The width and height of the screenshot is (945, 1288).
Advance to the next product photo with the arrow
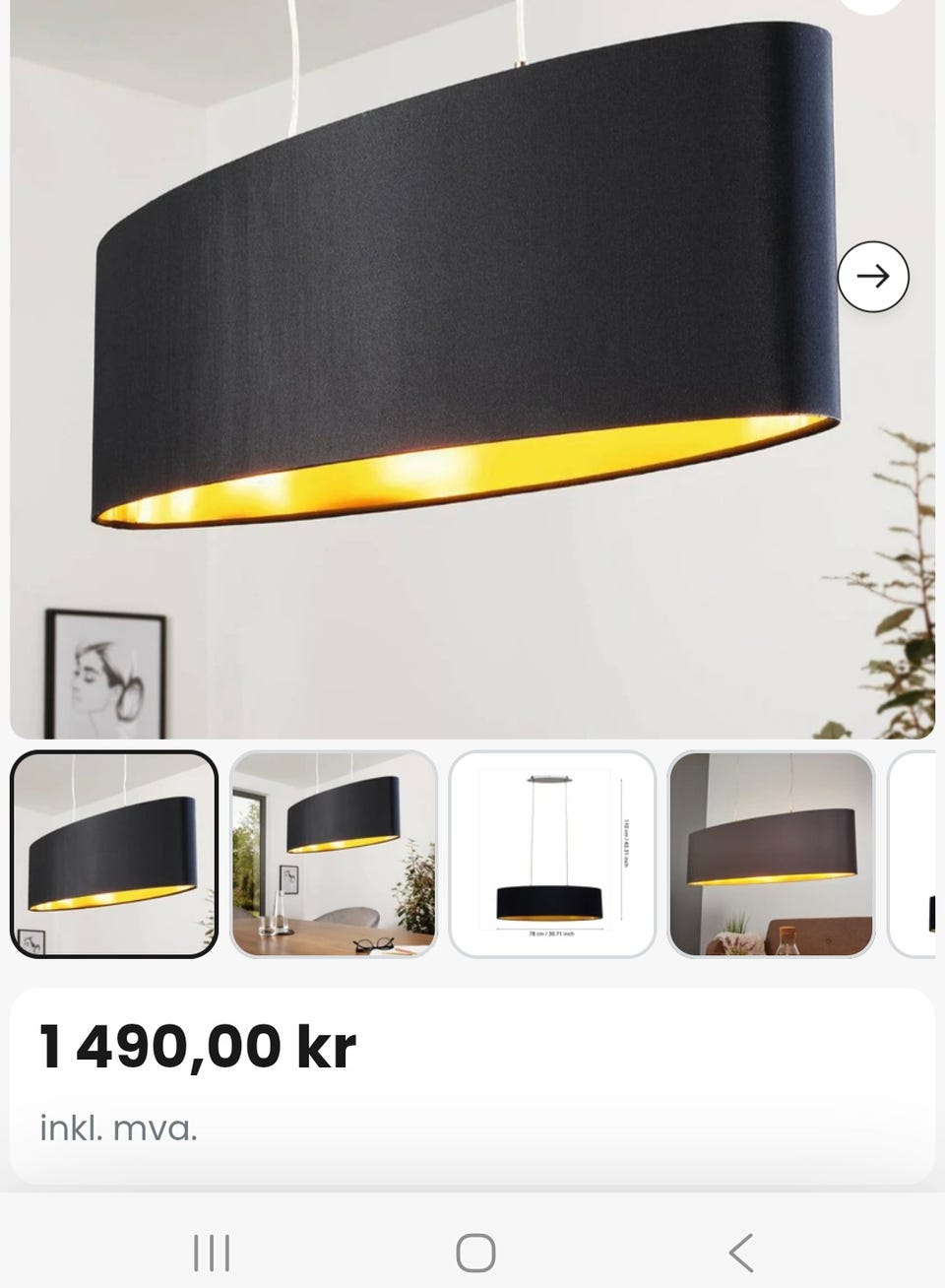[x=873, y=277]
